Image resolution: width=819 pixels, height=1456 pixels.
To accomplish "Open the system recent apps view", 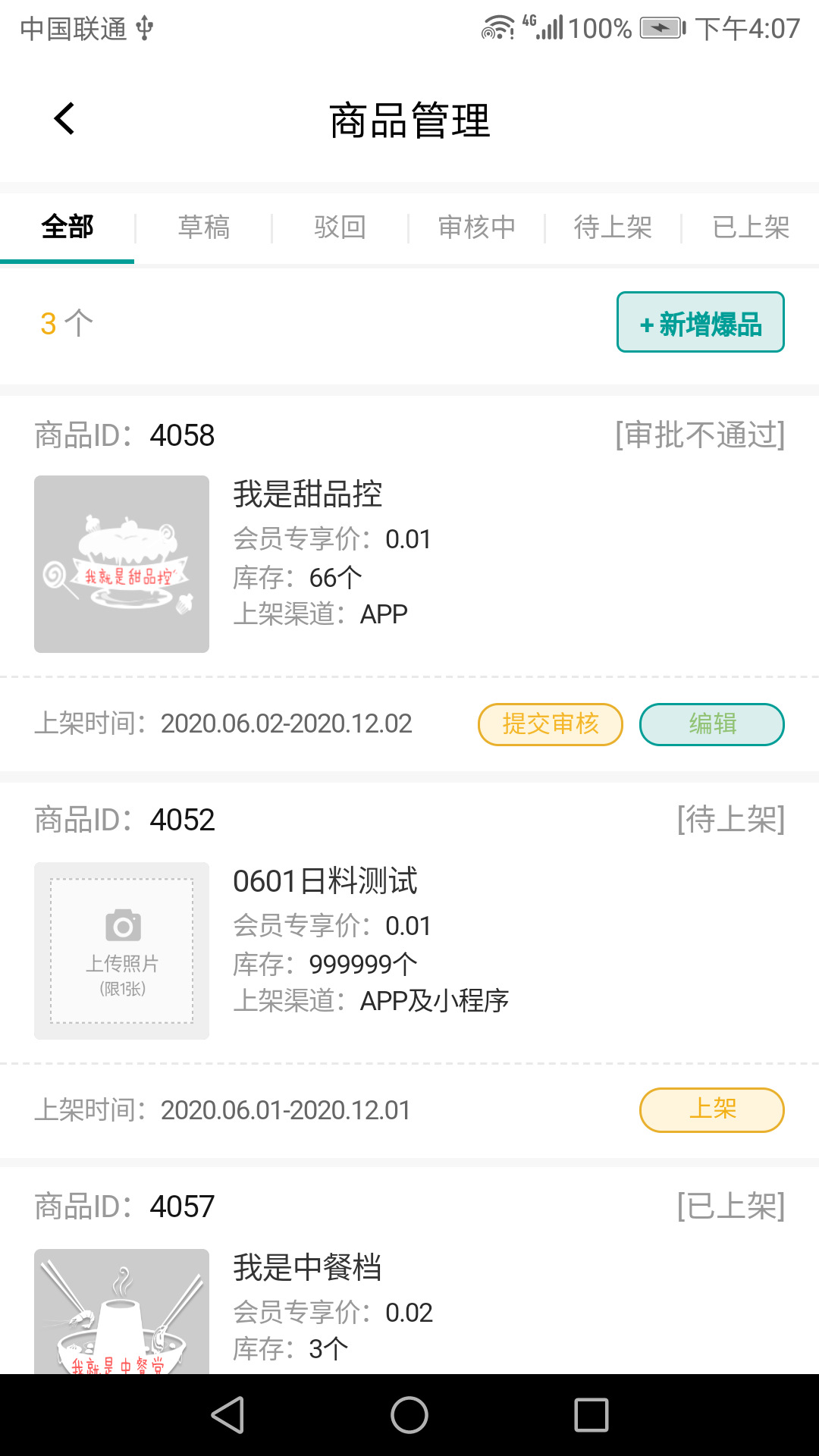I will 591,1415.
